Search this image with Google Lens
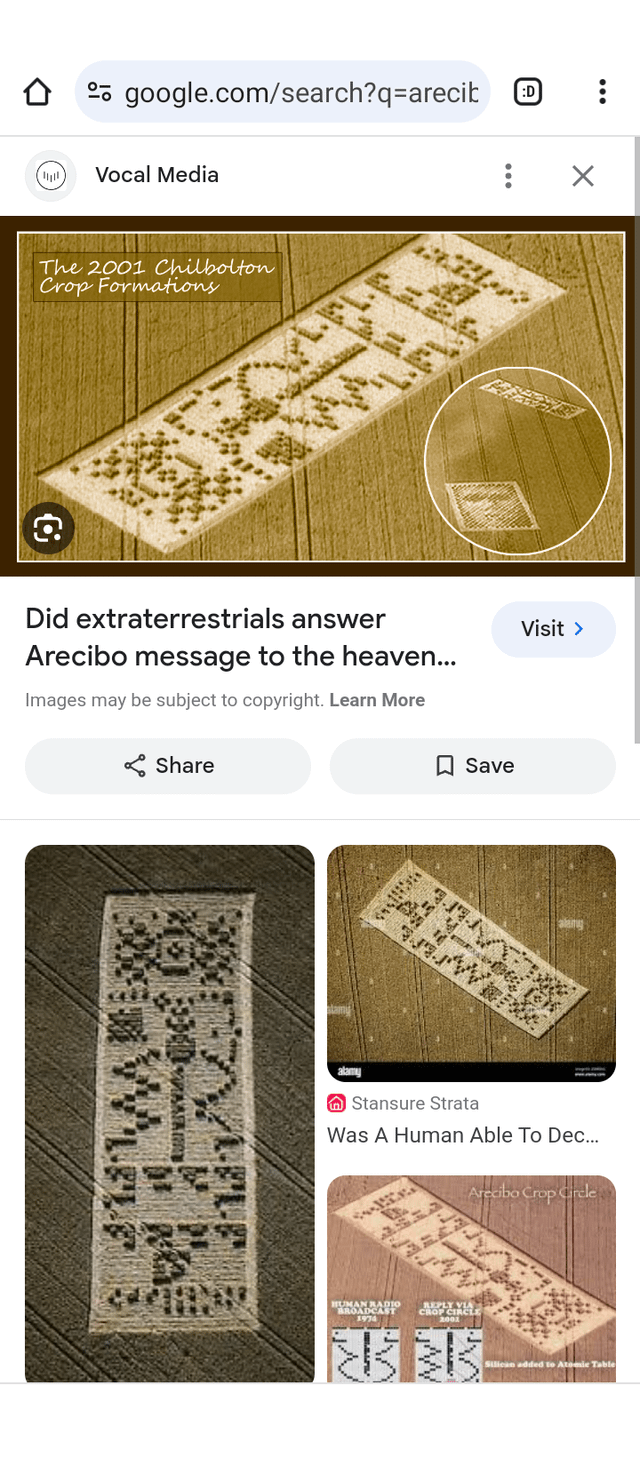Viewport: 640px width, 1457px height. (x=48, y=528)
